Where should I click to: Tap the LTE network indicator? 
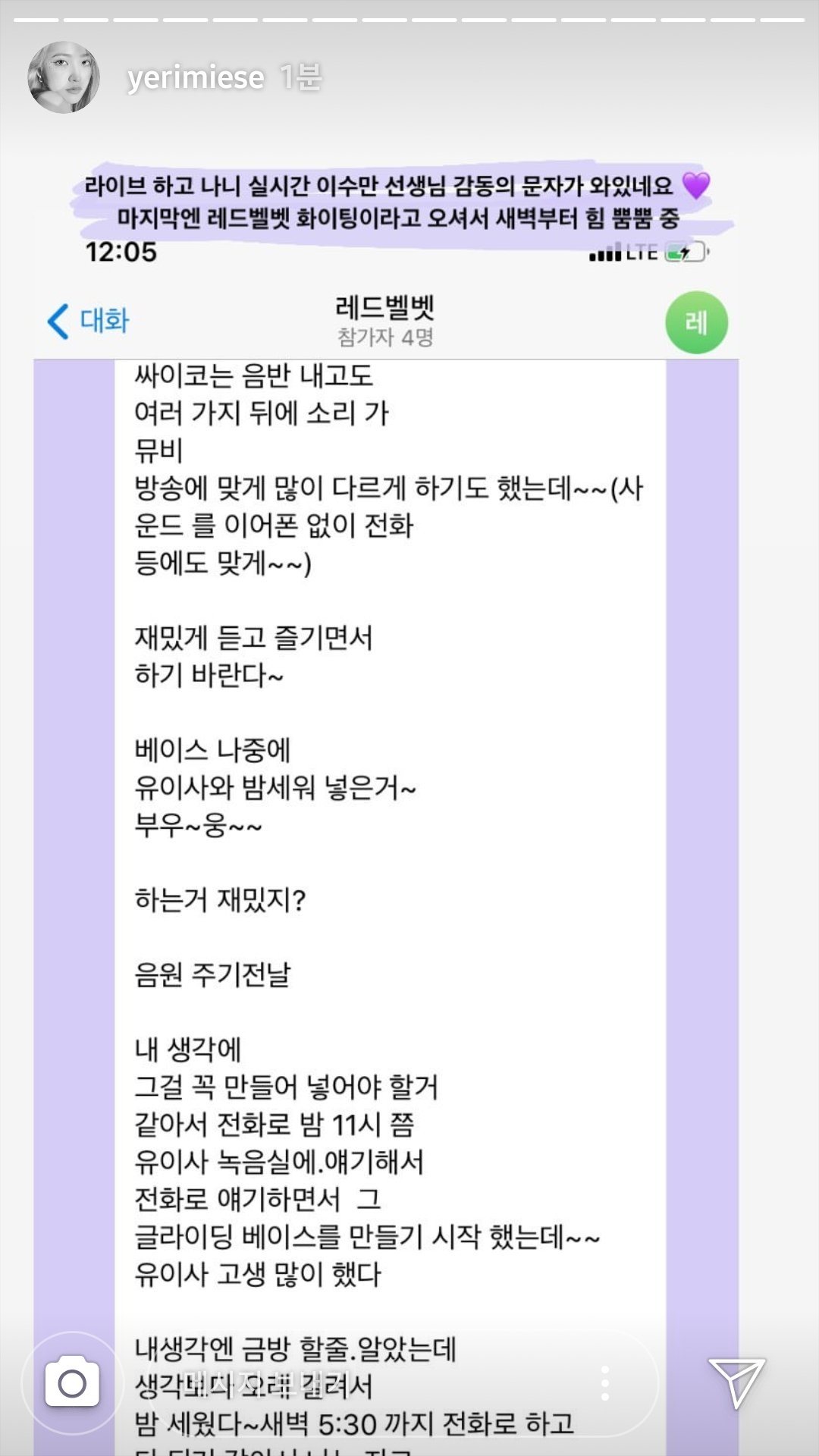tap(642, 252)
